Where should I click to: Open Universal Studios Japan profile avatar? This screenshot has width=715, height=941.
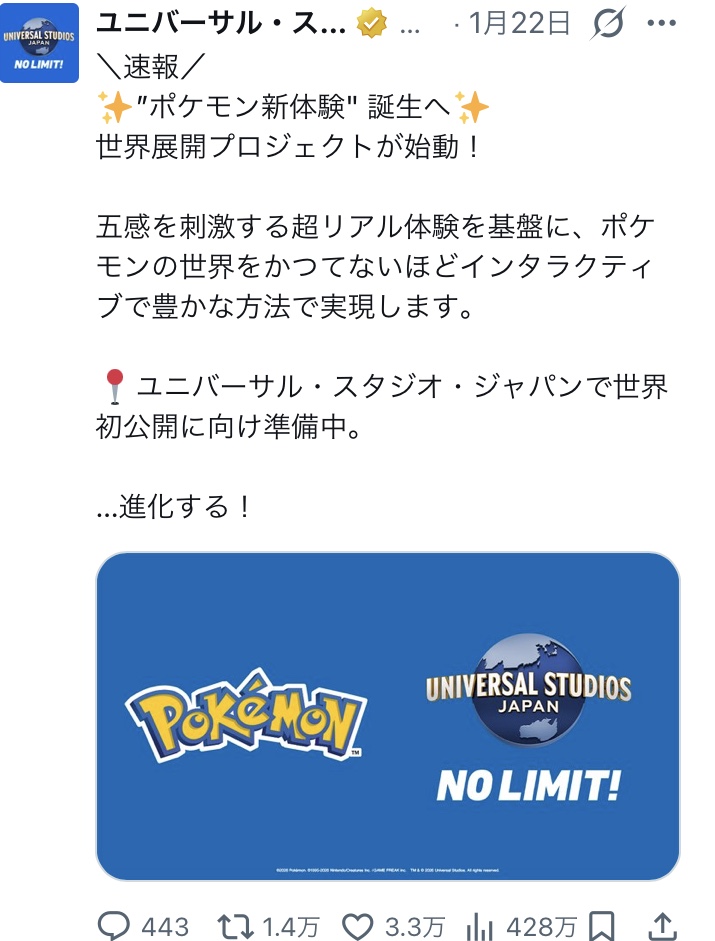click(41, 41)
